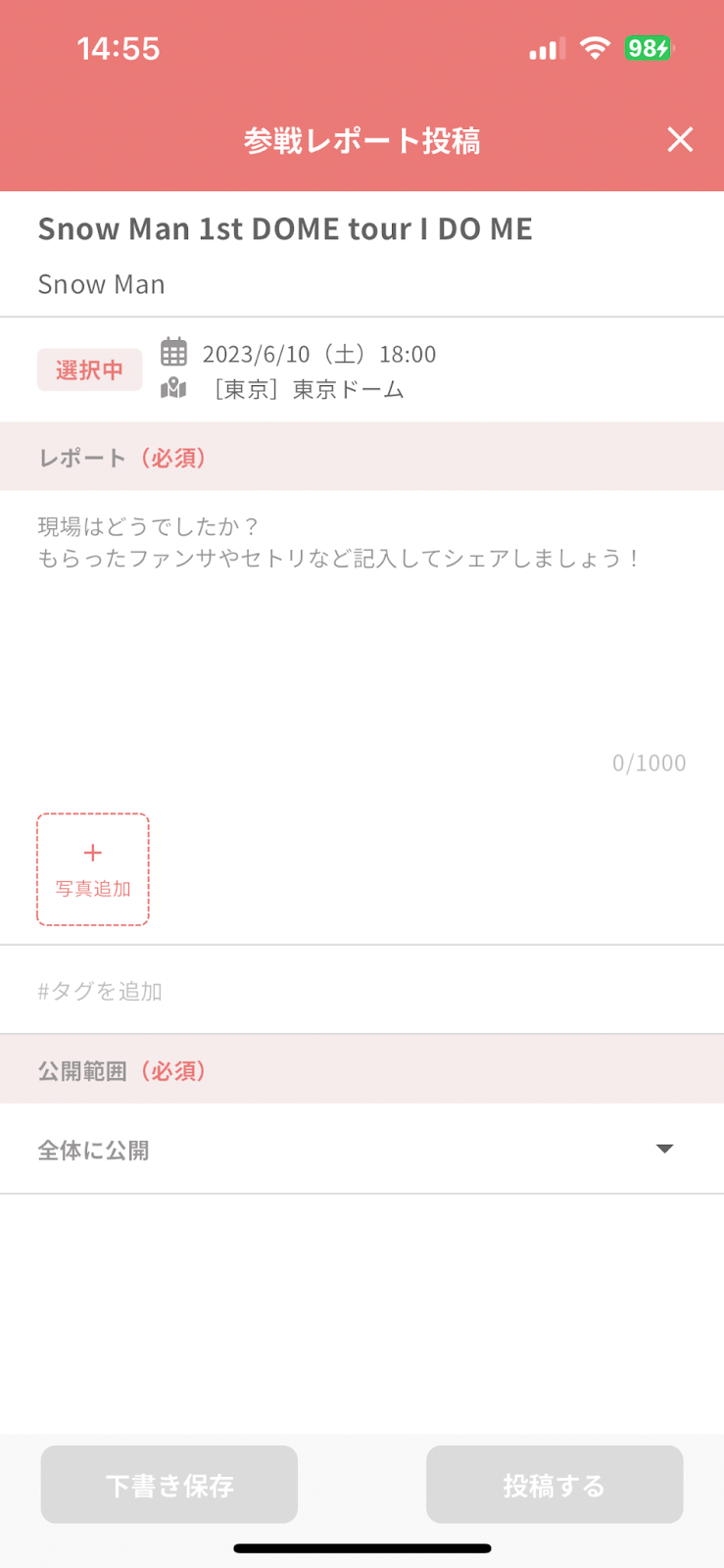The height and width of the screenshot is (1568, 724).
Task: Save draft with 下書き保存
Action: coord(169,1485)
